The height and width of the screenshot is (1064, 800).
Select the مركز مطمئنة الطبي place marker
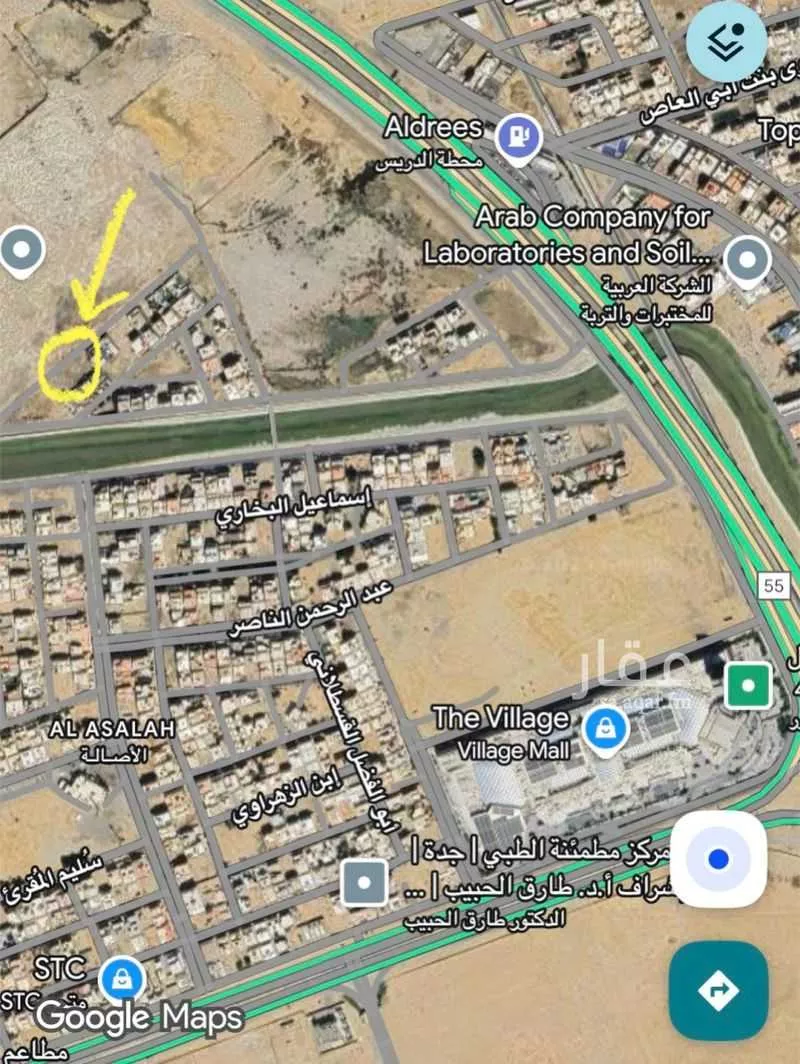click(x=363, y=884)
